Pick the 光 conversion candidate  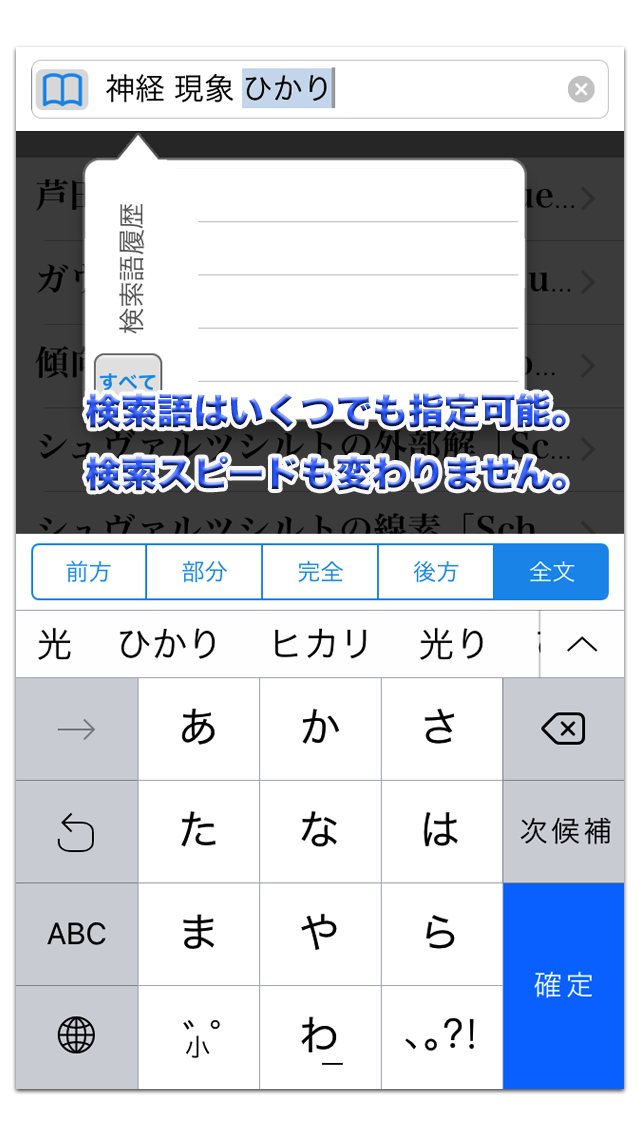[54, 644]
